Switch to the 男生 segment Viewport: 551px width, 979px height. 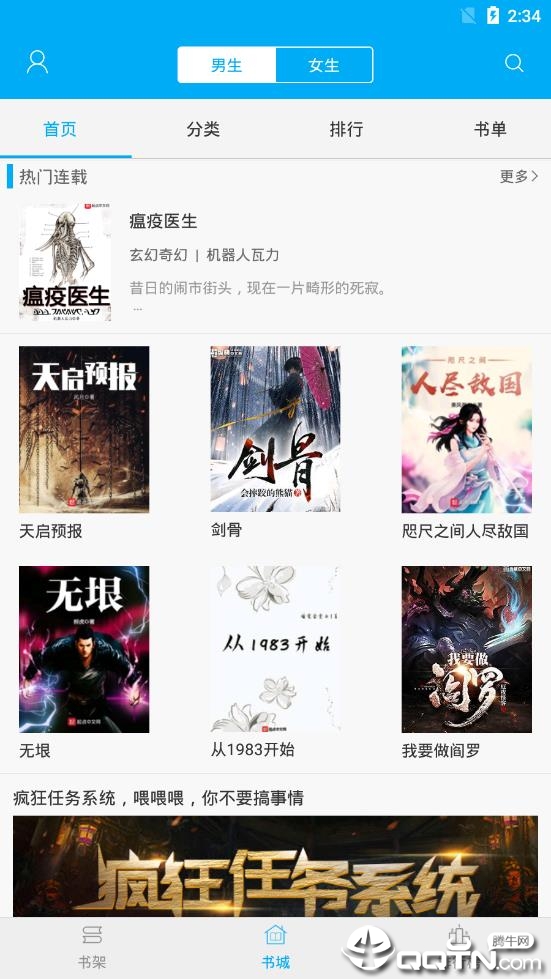pyautogui.click(x=227, y=65)
